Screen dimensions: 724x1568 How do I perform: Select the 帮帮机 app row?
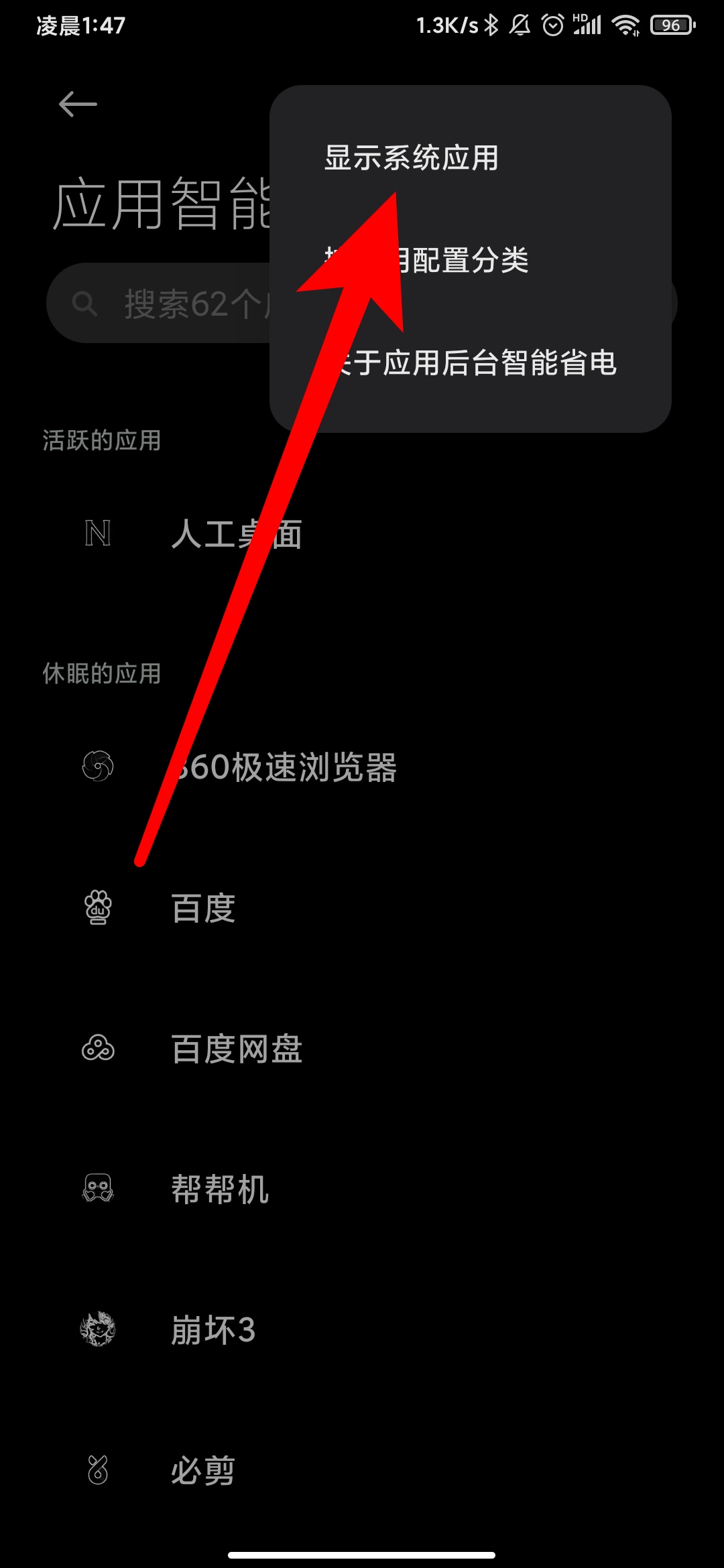pyautogui.click(x=362, y=1189)
